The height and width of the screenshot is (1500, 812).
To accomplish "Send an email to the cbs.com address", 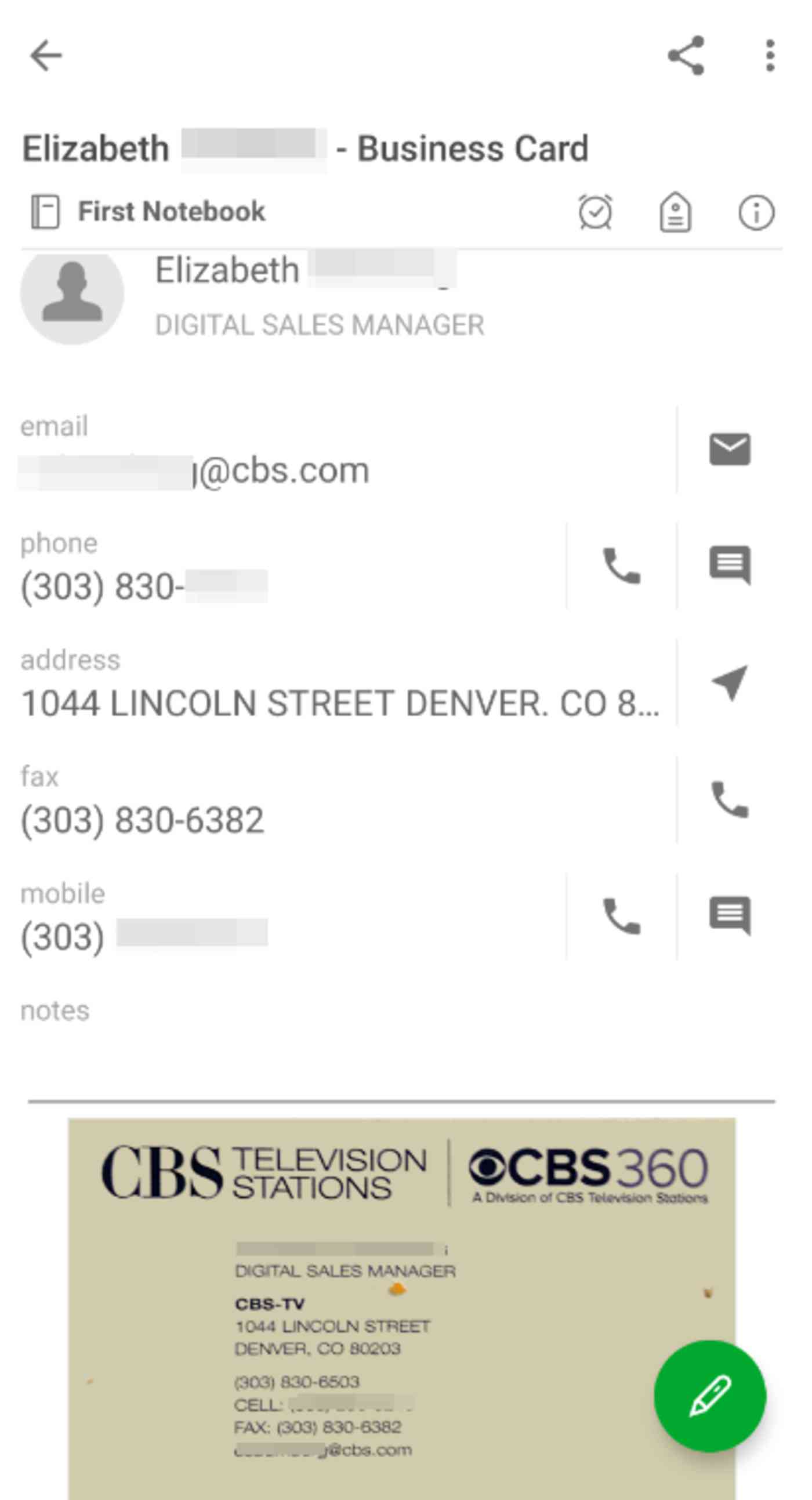I will (x=729, y=450).
